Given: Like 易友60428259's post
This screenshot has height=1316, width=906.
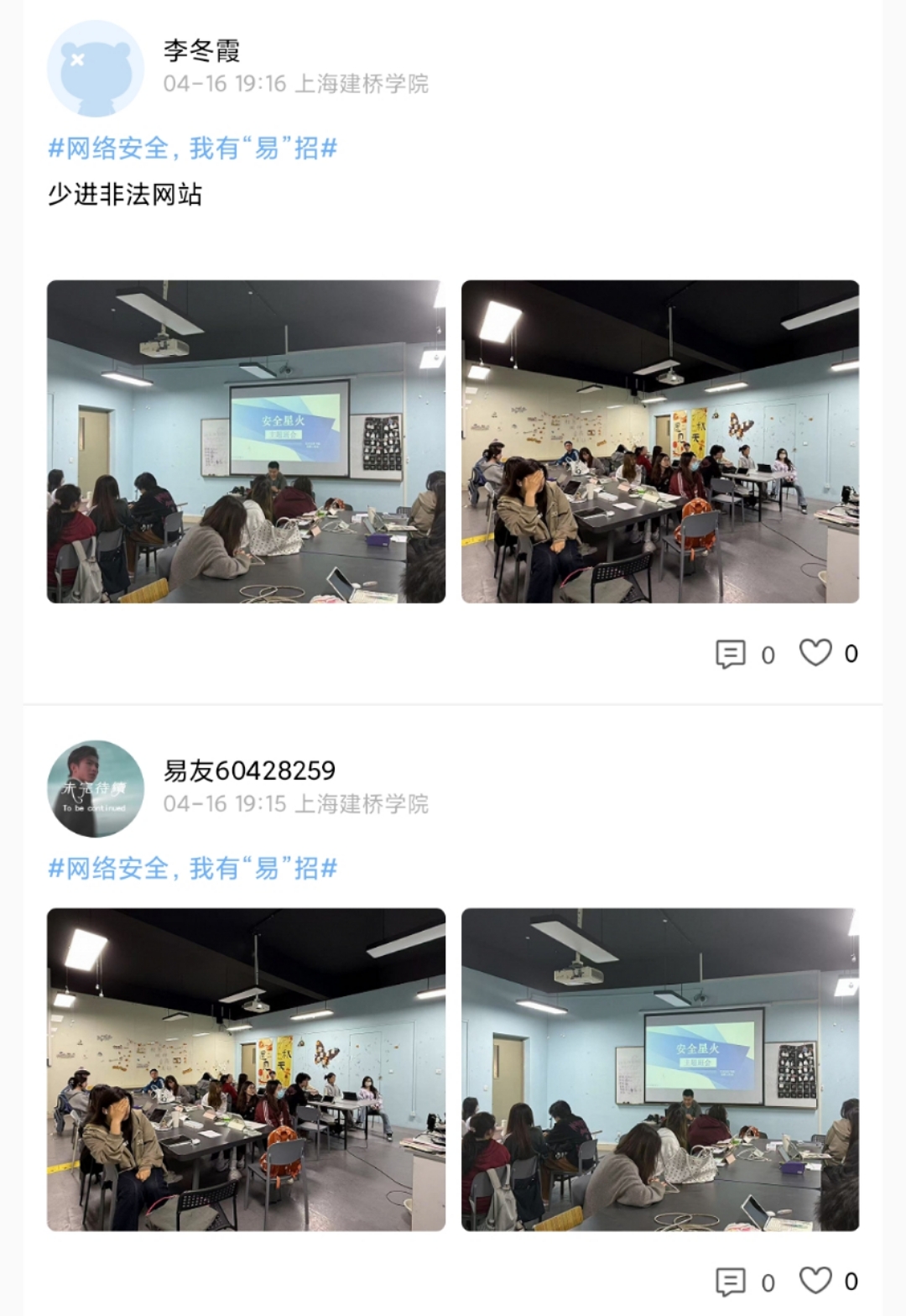Looking at the screenshot, I should click(x=815, y=1280).
